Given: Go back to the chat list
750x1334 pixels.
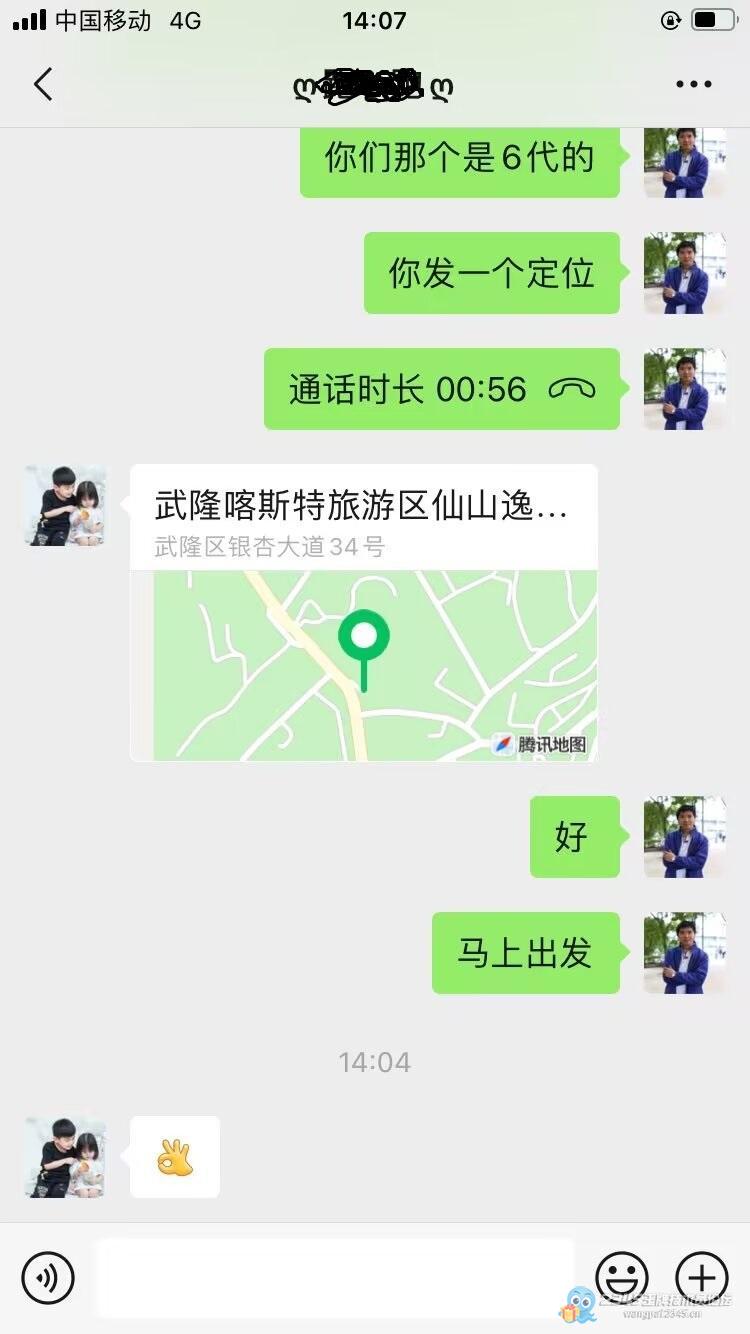Looking at the screenshot, I should click(42, 85).
